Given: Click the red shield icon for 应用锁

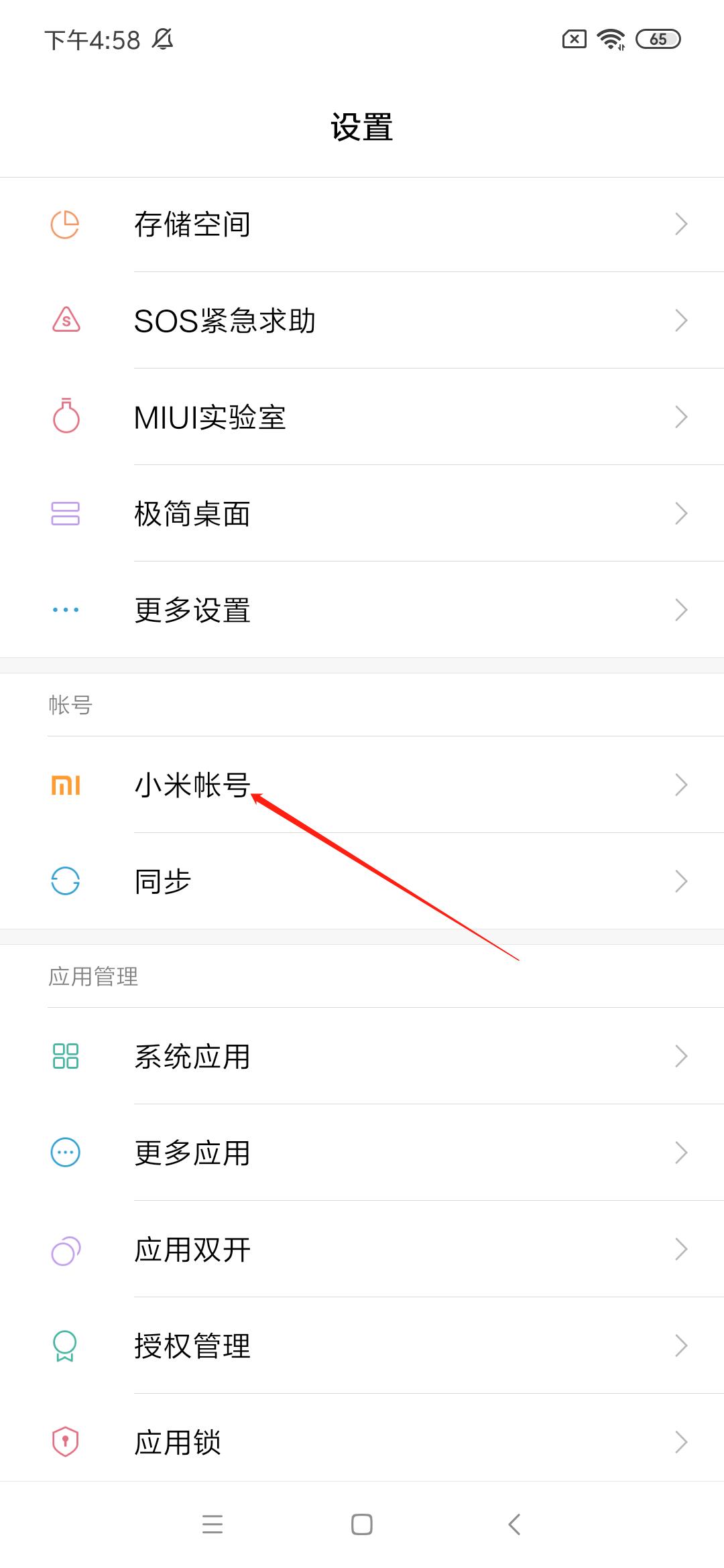Looking at the screenshot, I should (65, 1441).
